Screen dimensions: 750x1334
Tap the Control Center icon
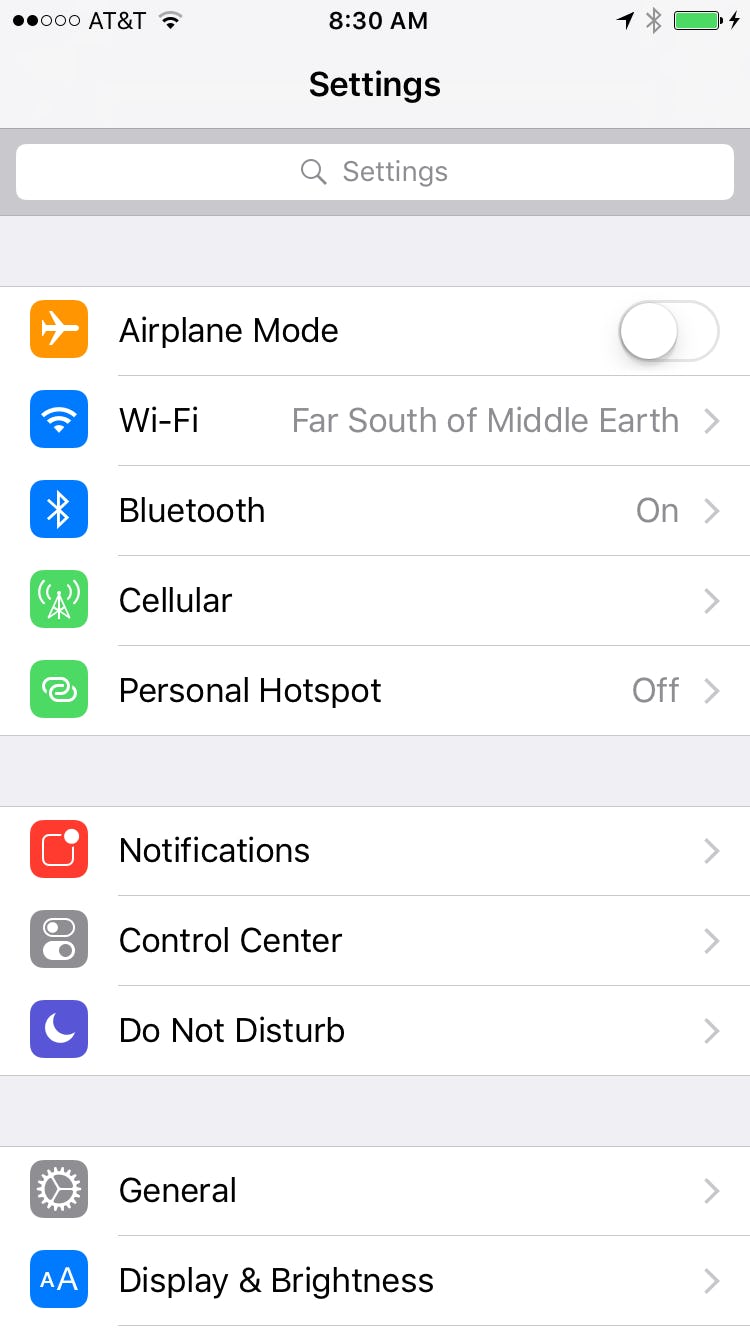pyautogui.click(x=57, y=940)
